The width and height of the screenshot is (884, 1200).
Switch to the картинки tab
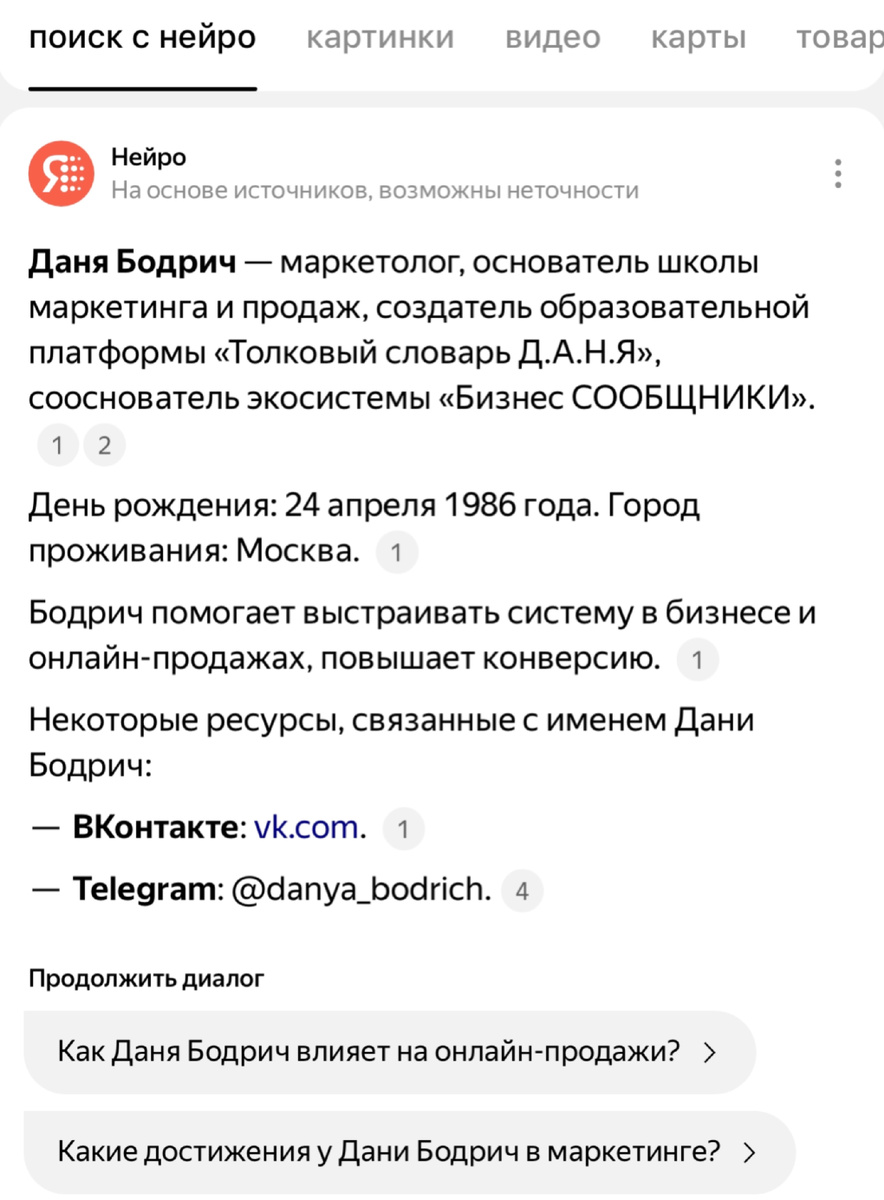tap(380, 38)
